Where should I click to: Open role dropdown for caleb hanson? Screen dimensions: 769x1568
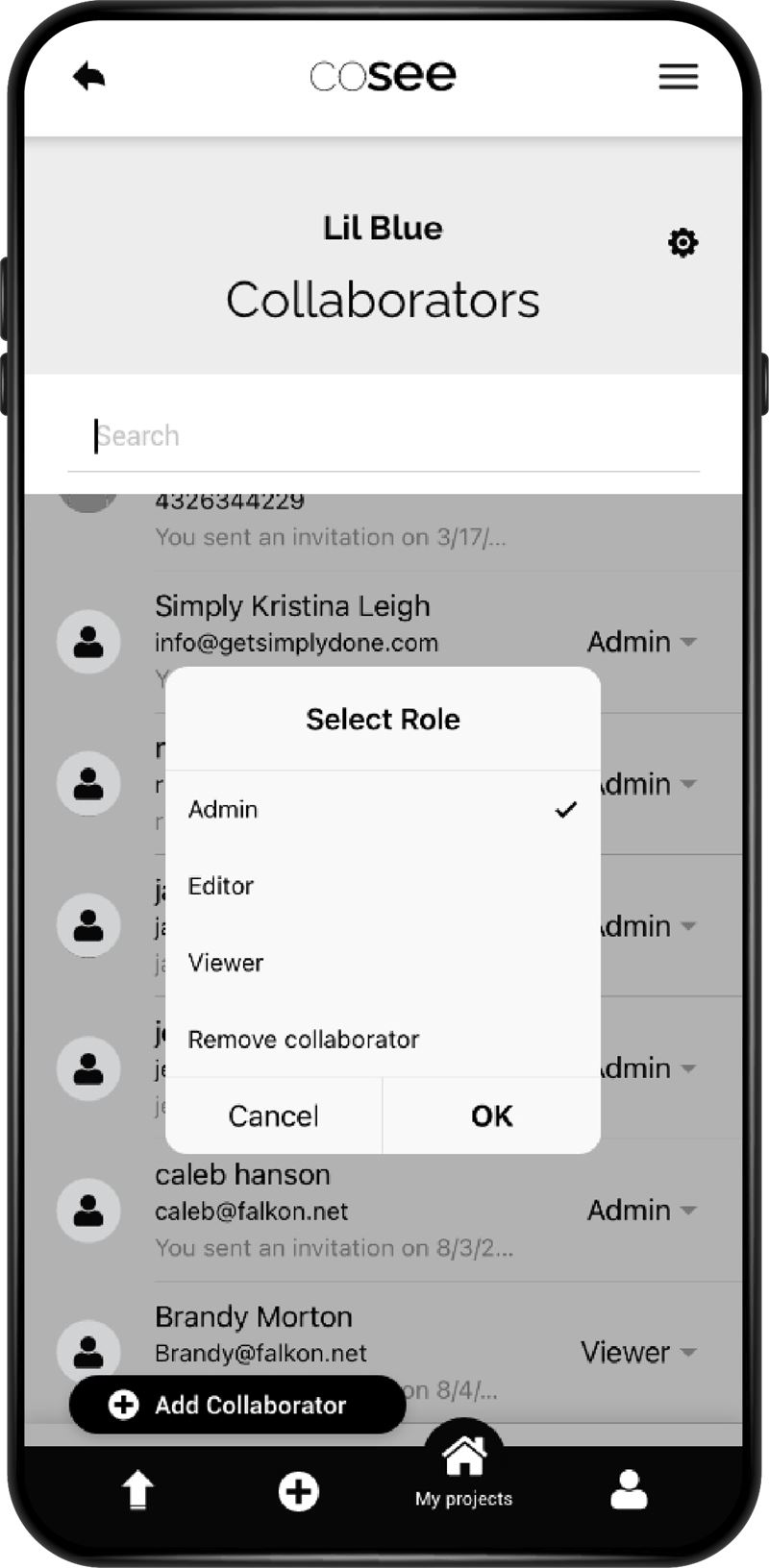point(641,1210)
